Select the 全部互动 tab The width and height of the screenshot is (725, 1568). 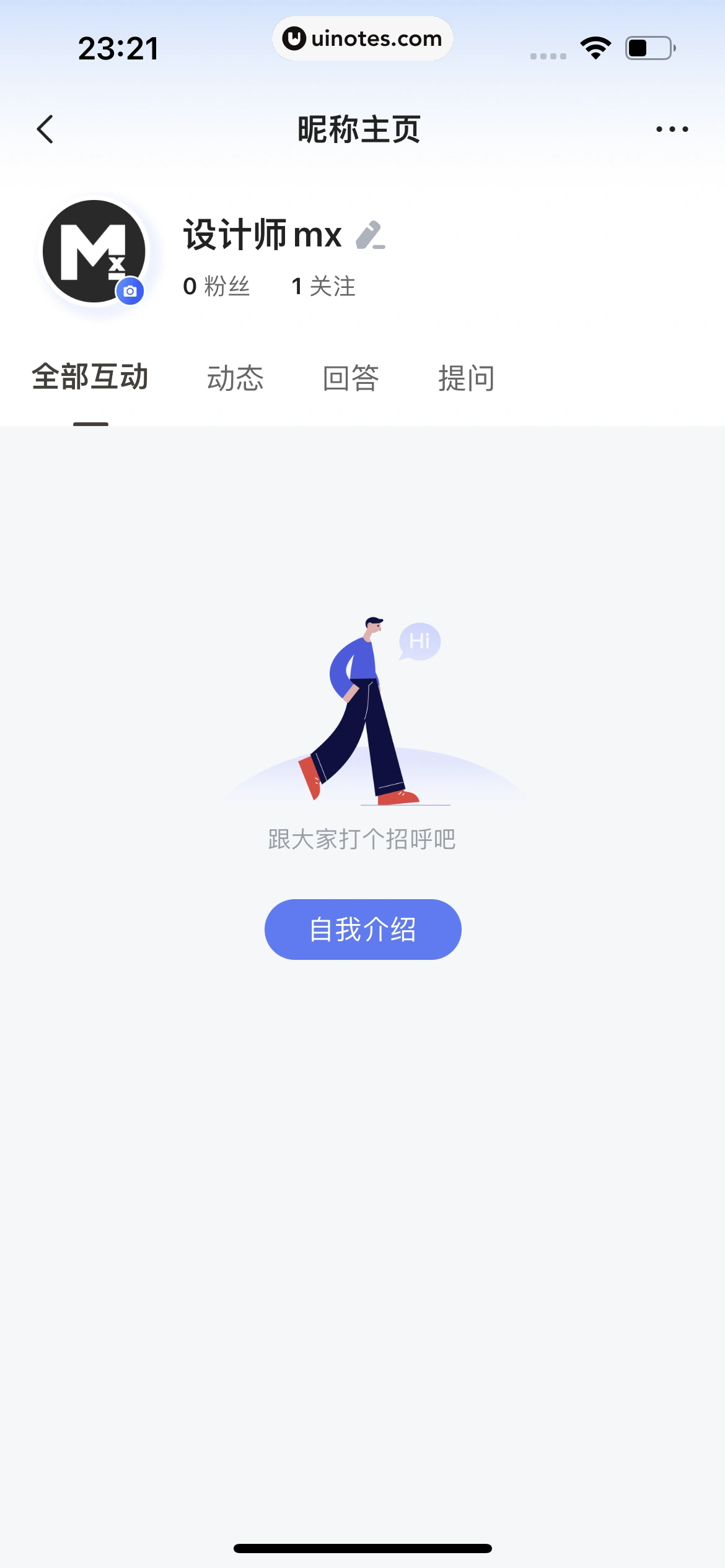[90, 377]
